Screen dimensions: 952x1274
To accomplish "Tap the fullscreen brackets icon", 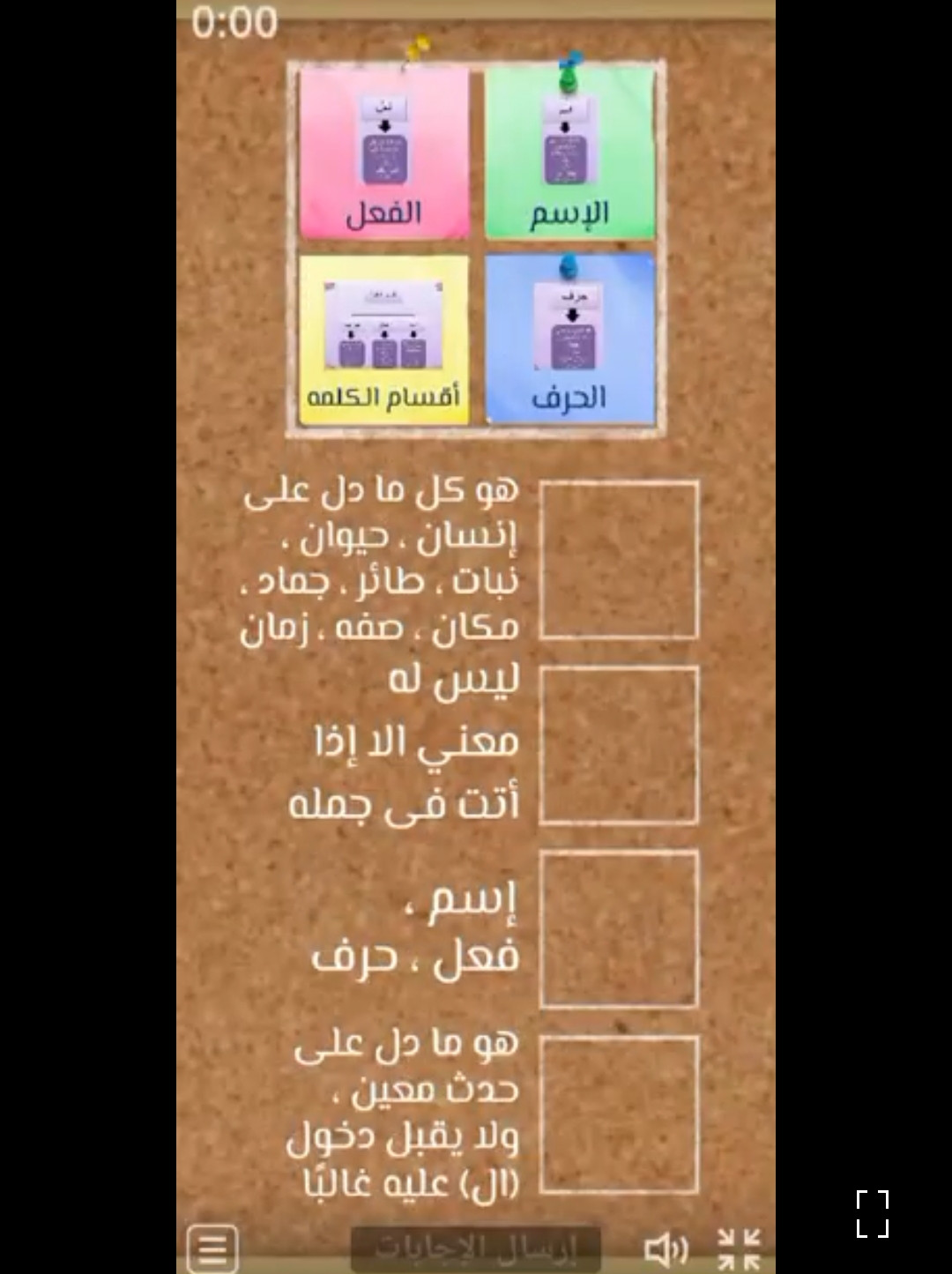I will pyautogui.click(x=872, y=1214).
